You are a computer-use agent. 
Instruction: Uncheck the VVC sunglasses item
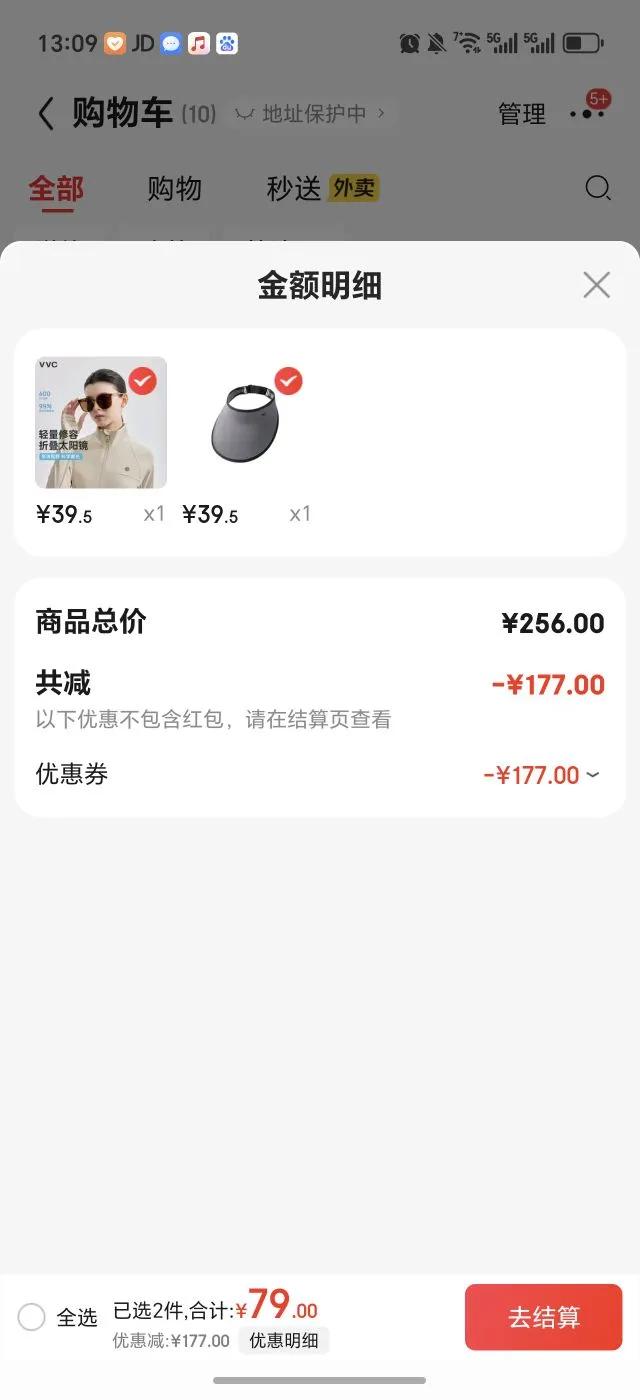[x=143, y=381]
